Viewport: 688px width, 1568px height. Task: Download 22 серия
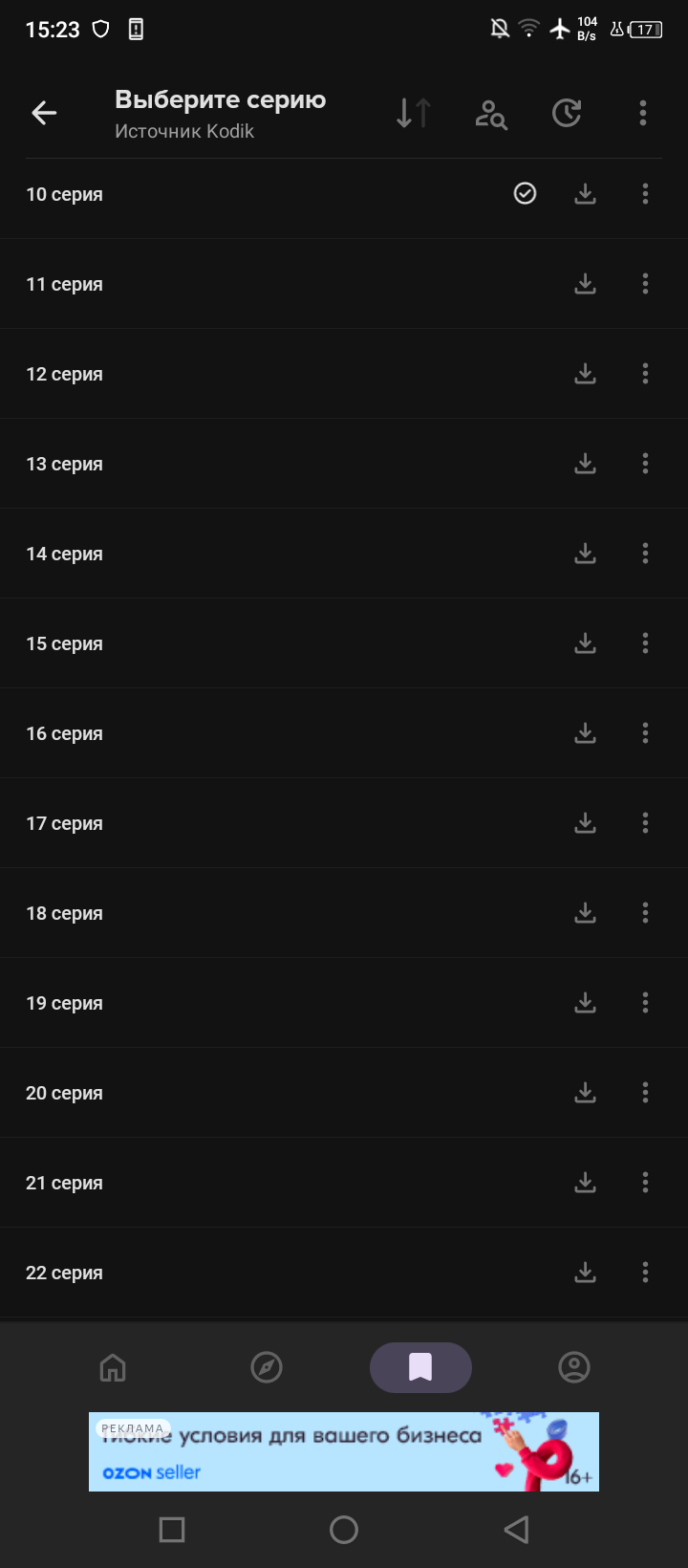[585, 1273]
